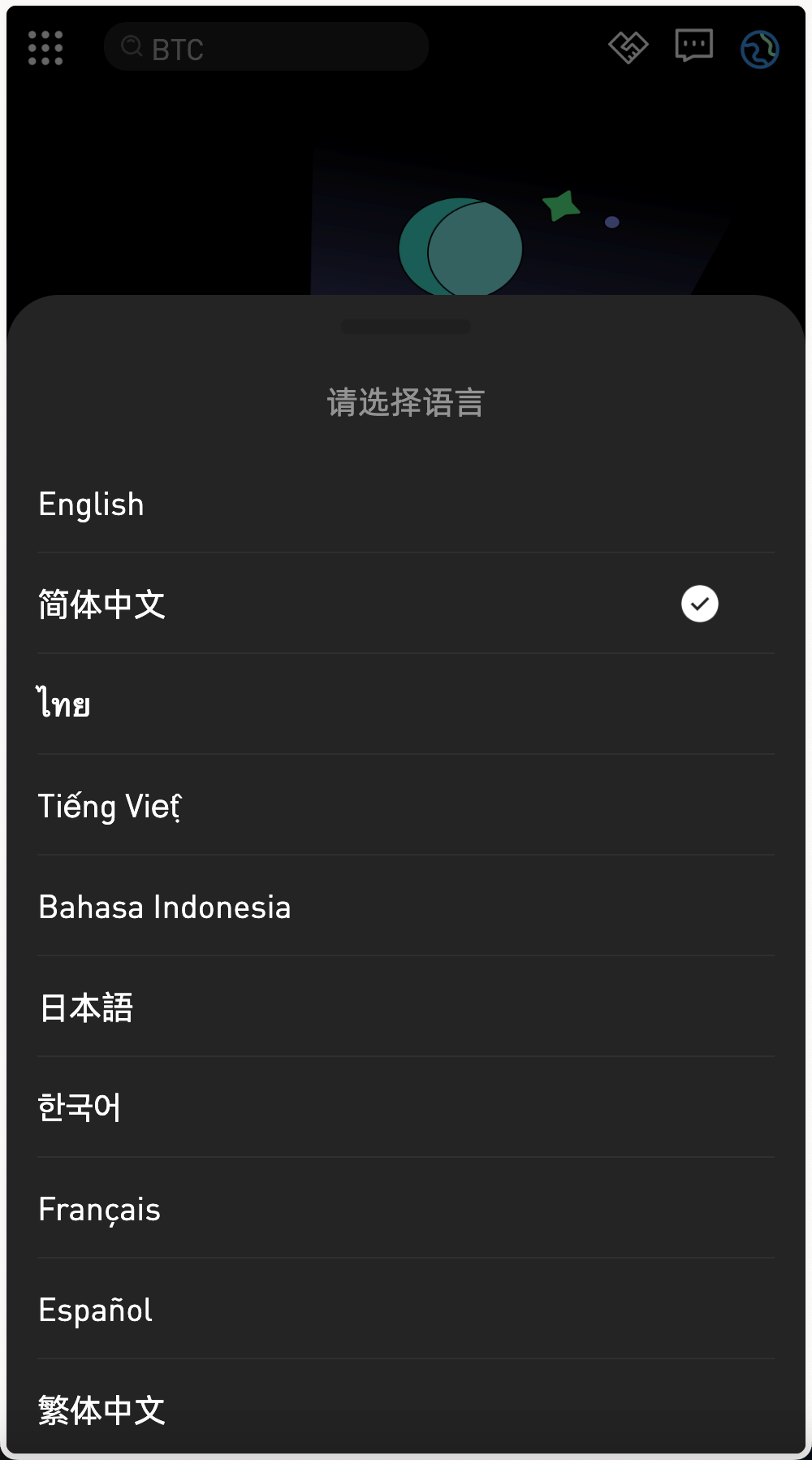Select Français in the language menu
The height and width of the screenshot is (1460, 812).
tap(99, 1208)
